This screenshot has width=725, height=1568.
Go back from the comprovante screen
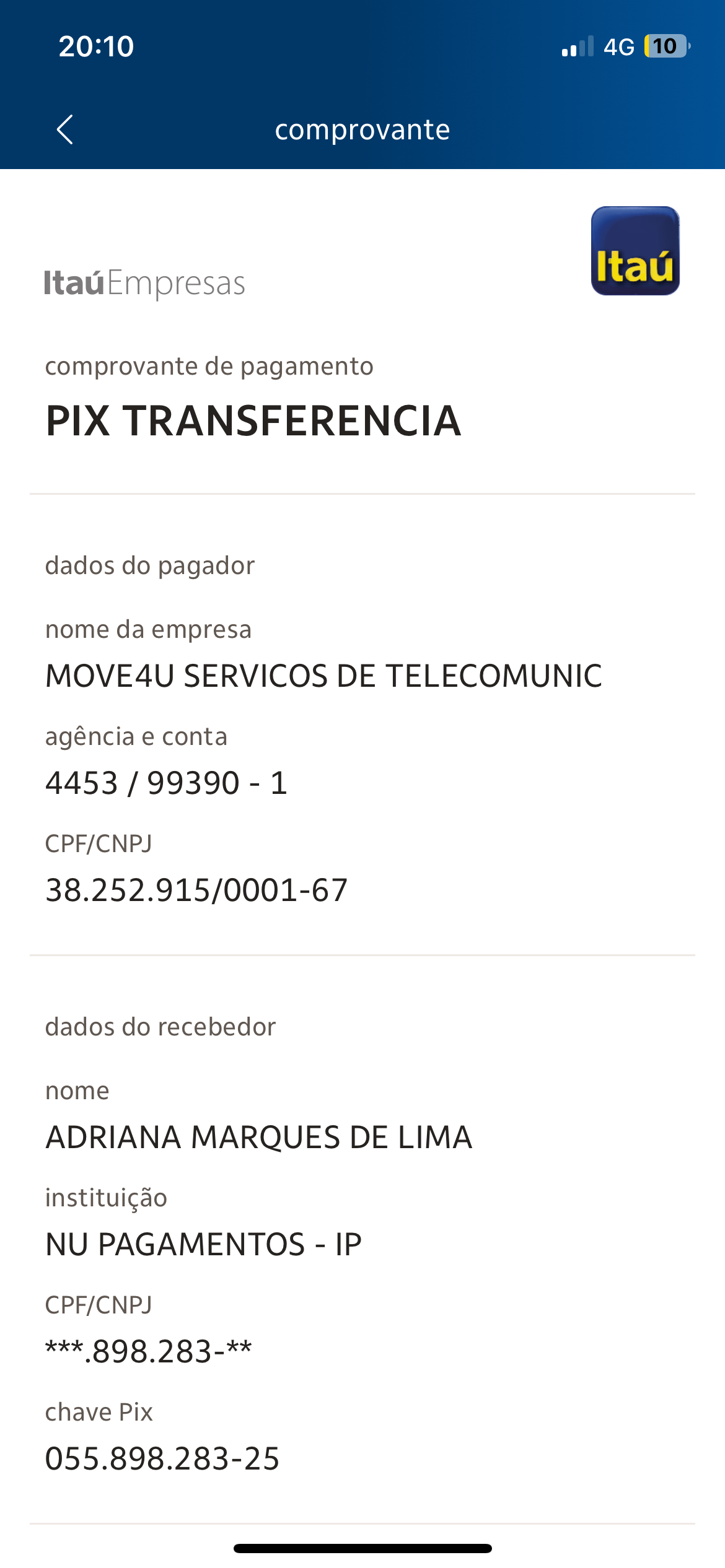(65, 129)
